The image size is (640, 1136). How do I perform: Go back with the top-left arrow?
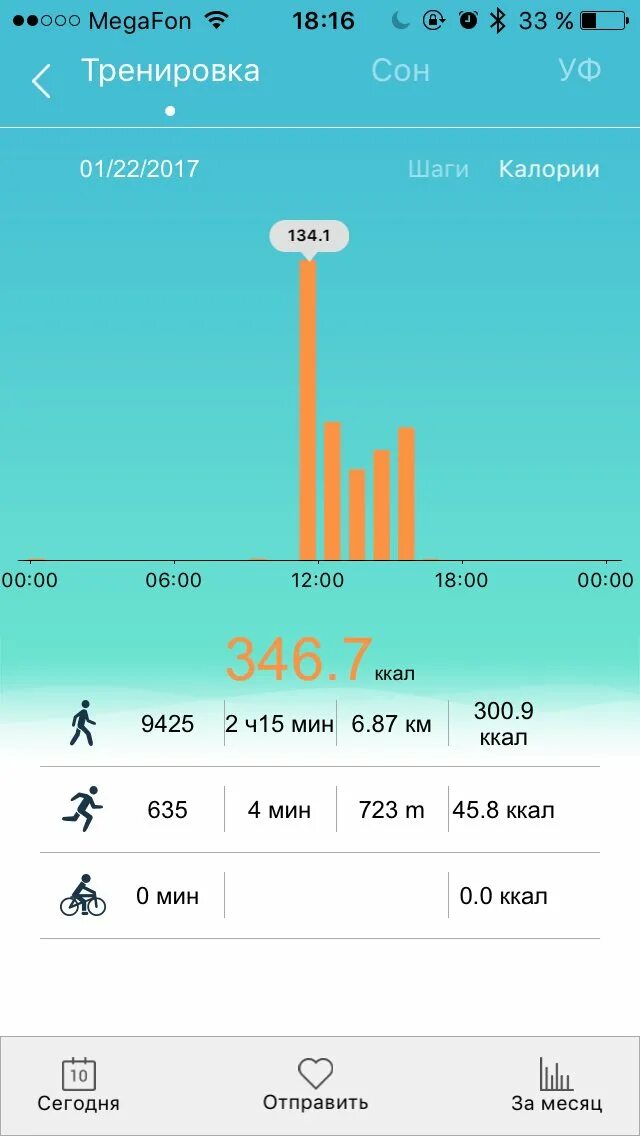(x=41, y=81)
